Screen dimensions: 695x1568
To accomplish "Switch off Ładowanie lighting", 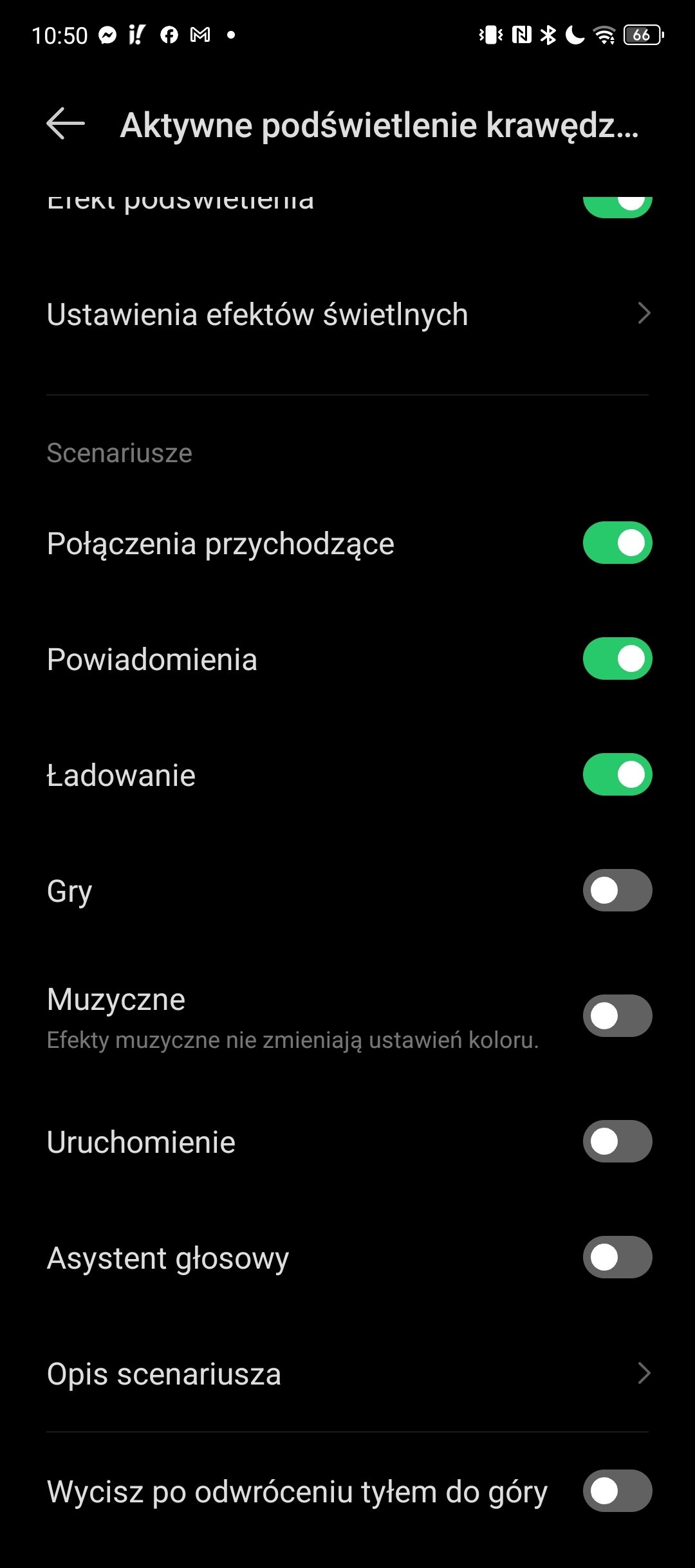I will click(x=617, y=774).
